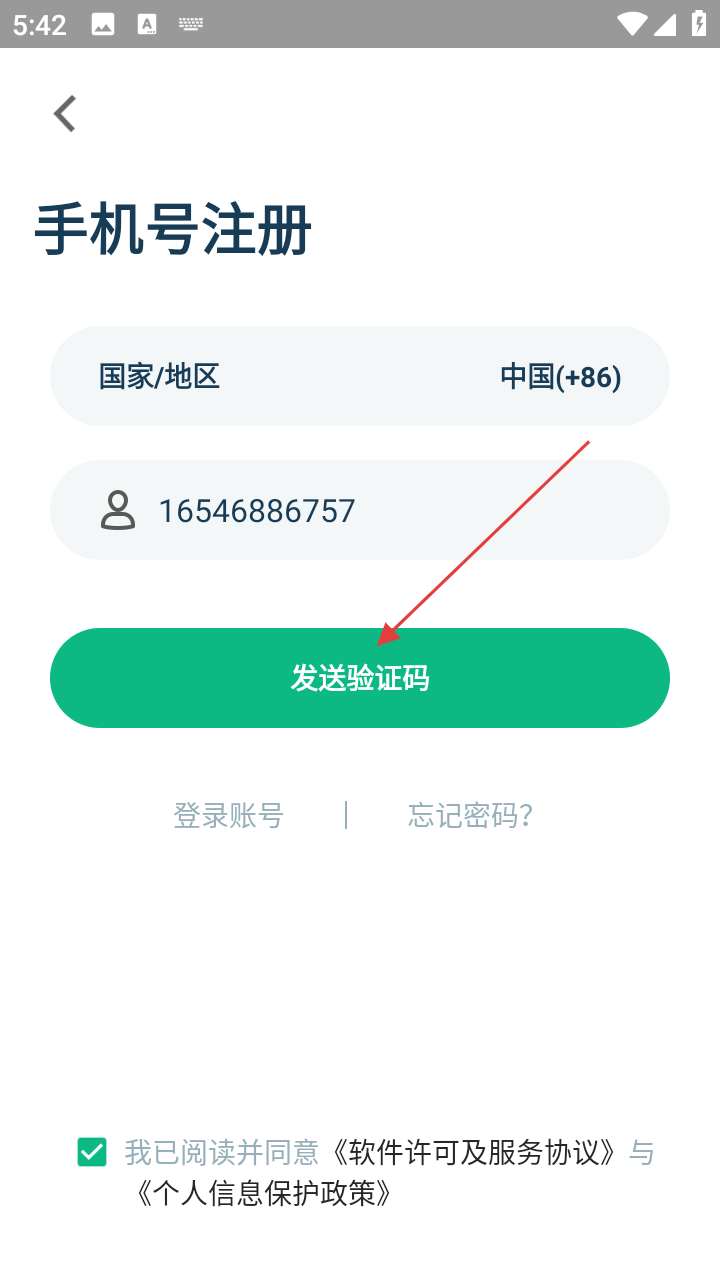Viewport: 720px width, 1280px height.
Task: Open the 《软件许可及服务协议》 link
Action: pyautogui.click(x=474, y=1152)
